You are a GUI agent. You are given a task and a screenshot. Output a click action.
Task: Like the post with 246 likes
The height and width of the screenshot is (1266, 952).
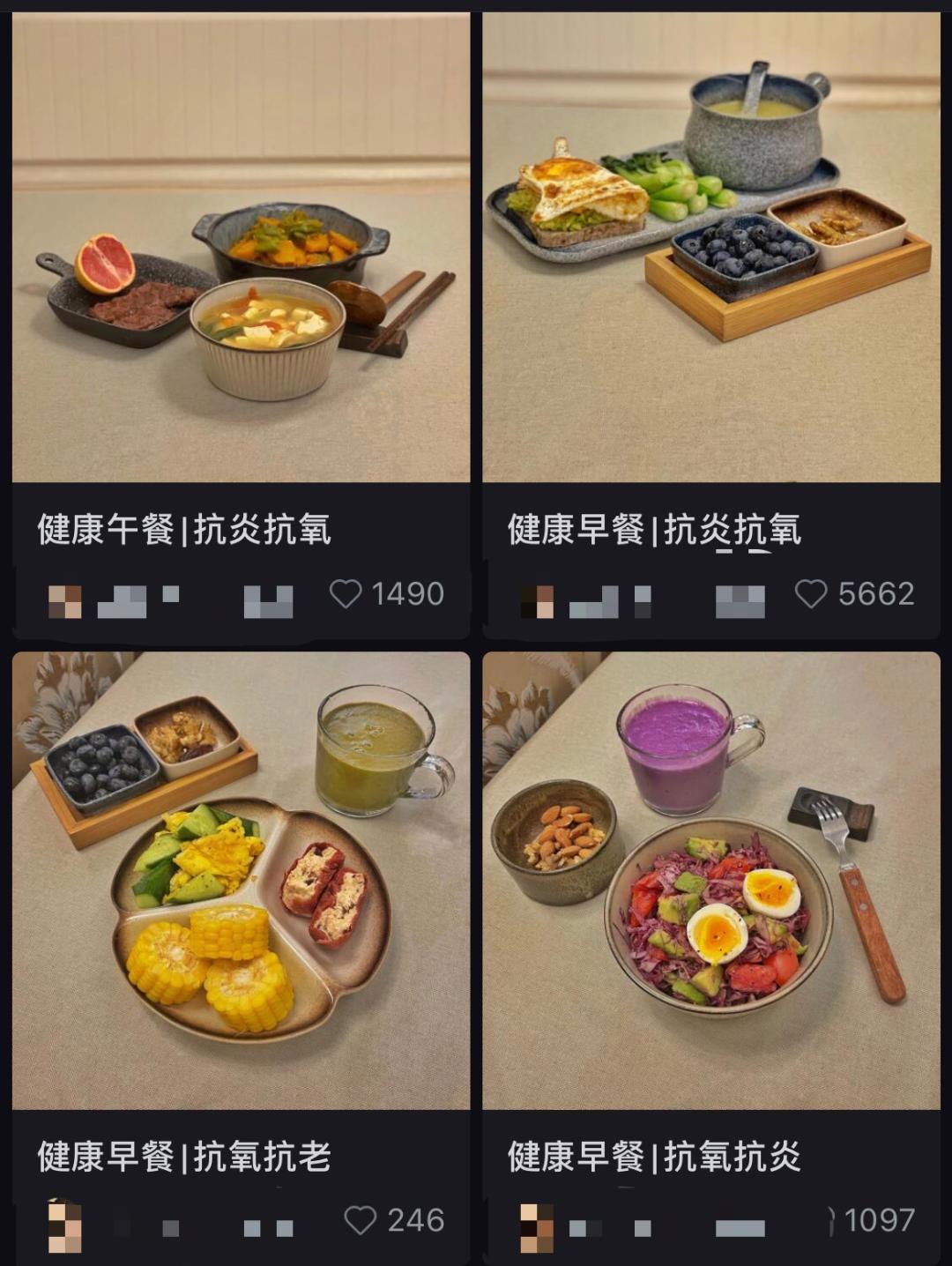[360, 1220]
